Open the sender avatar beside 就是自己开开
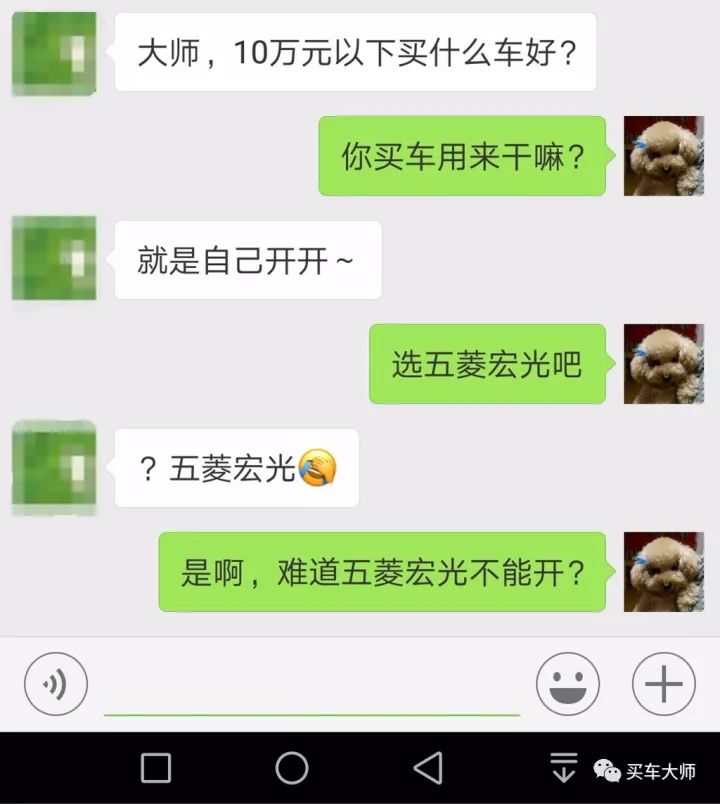This screenshot has width=720, height=804. 54,259
